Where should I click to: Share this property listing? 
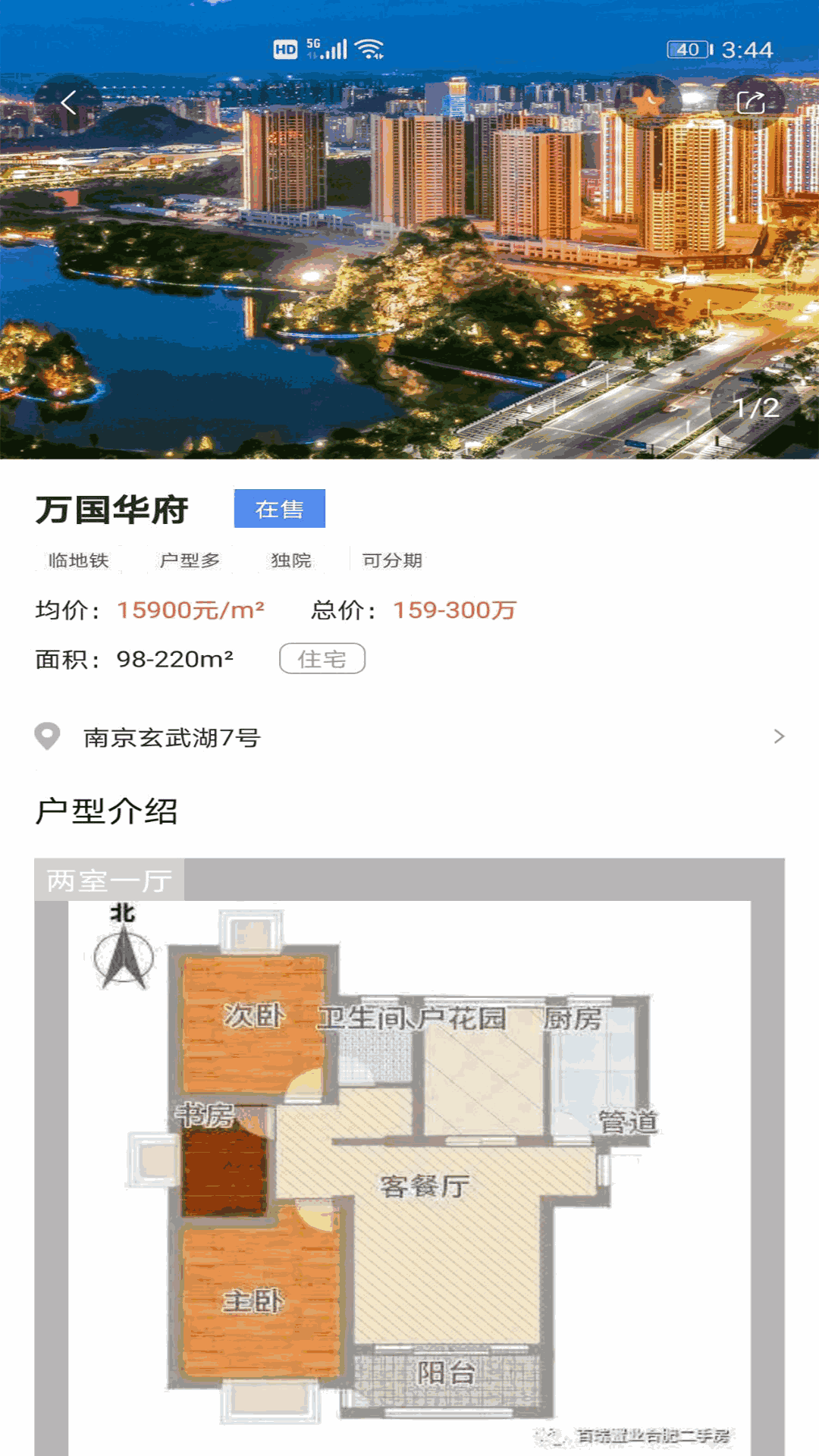751,102
